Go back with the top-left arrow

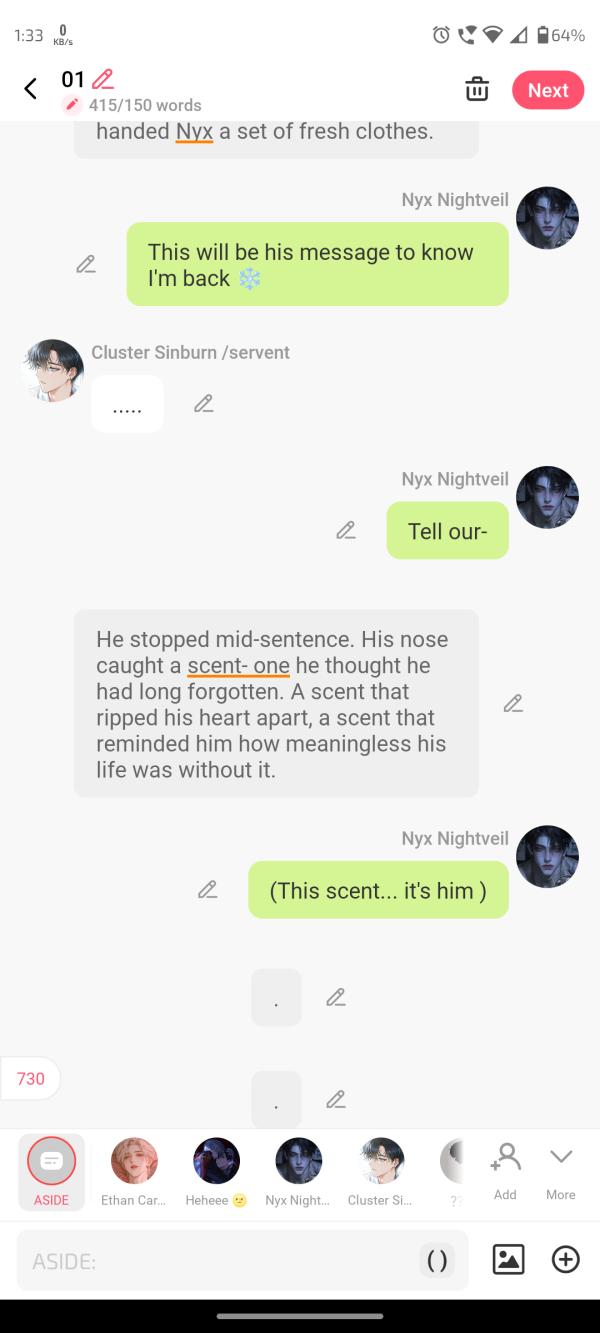click(30, 89)
